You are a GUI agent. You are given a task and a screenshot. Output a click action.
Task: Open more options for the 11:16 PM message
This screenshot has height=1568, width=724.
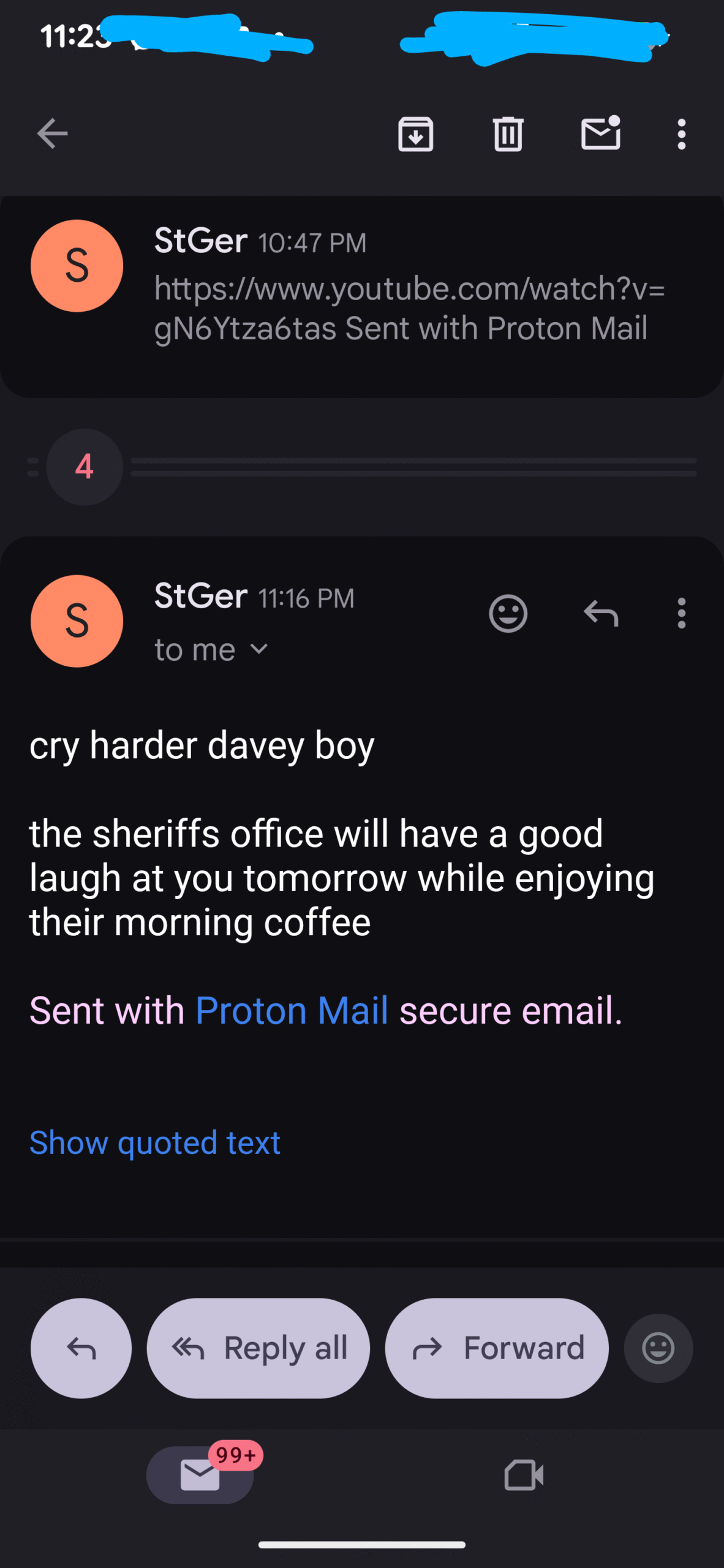(x=681, y=613)
